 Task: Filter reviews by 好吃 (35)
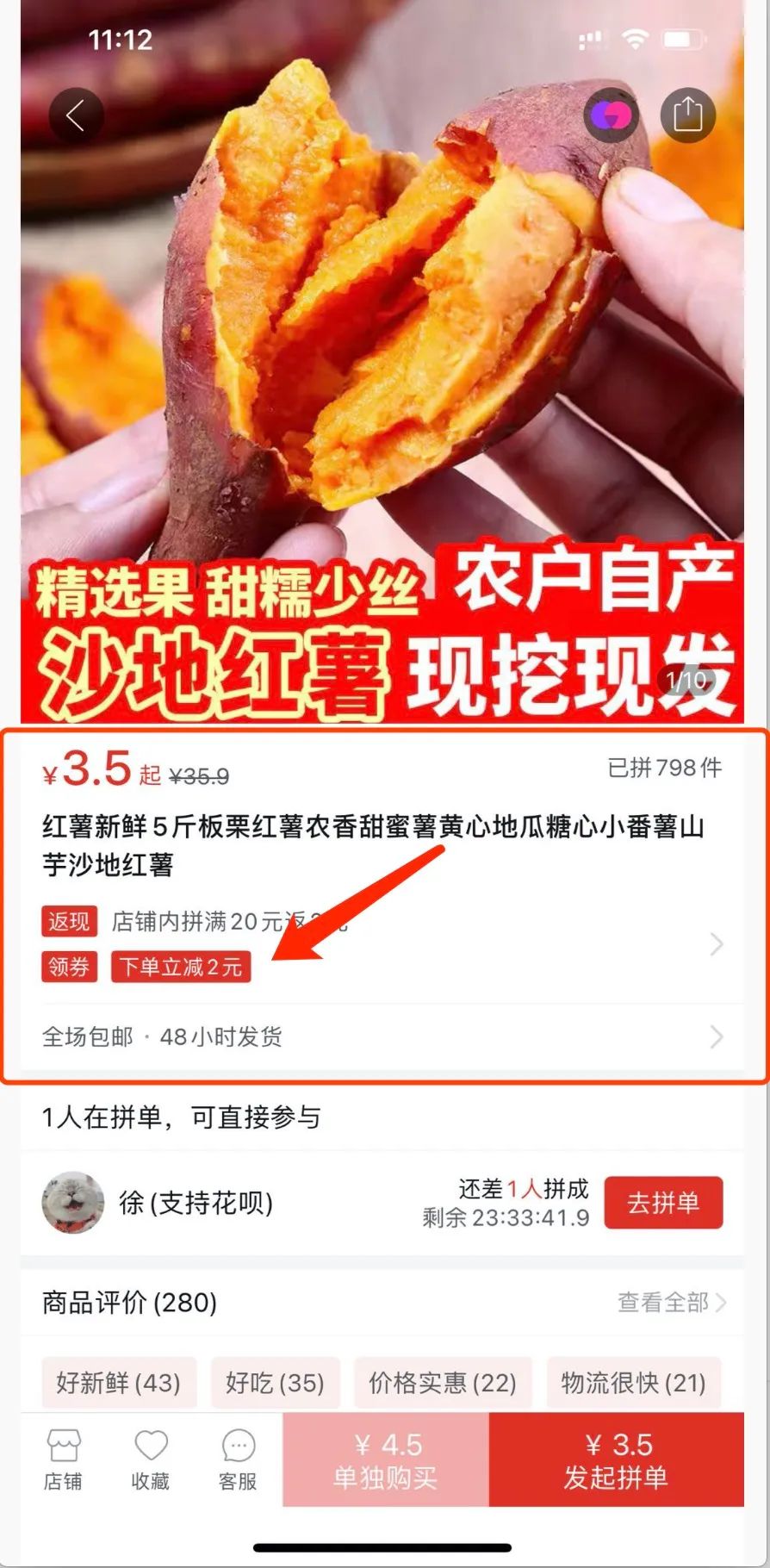pos(276,1383)
